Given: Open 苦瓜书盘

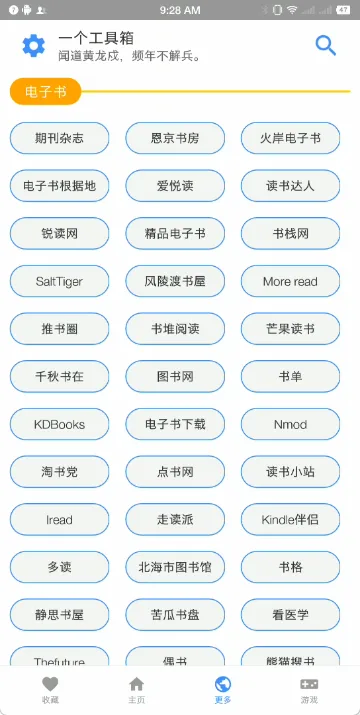Looking at the screenshot, I should (175, 615).
